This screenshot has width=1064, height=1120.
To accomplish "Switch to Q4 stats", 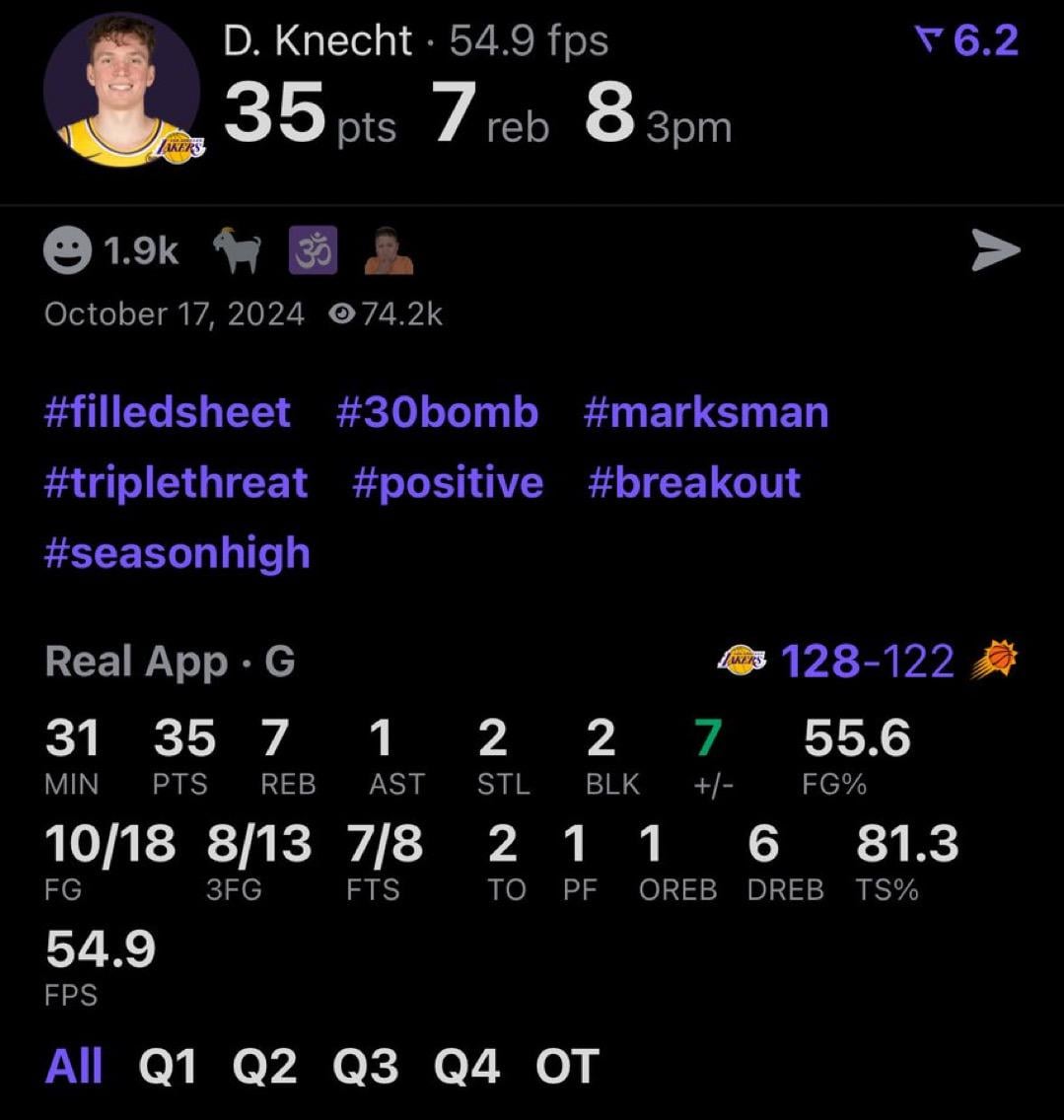I will pyautogui.click(x=466, y=1067).
